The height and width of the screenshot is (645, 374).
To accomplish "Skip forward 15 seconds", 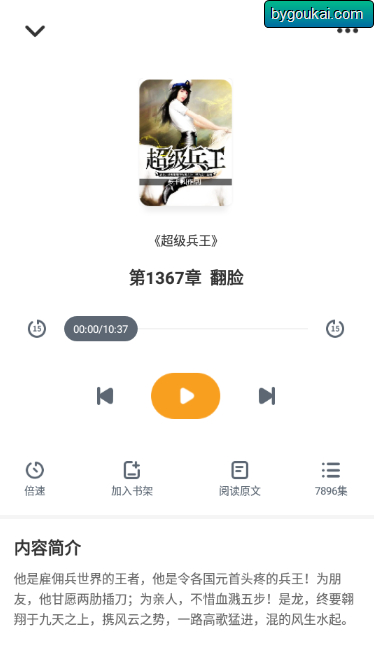I will pyautogui.click(x=335, y=329).
